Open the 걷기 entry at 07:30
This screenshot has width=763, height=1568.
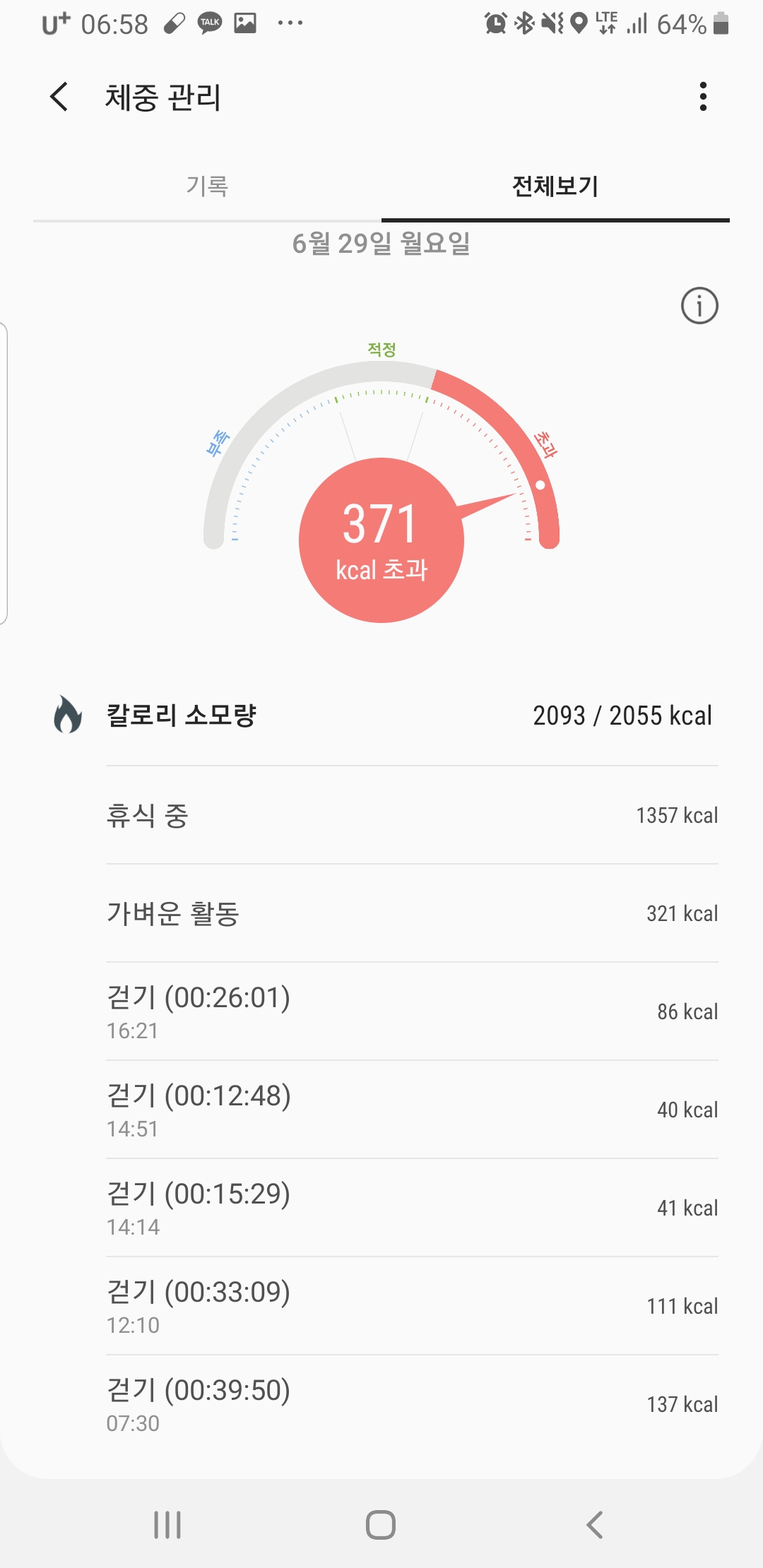coord(412,1404)
